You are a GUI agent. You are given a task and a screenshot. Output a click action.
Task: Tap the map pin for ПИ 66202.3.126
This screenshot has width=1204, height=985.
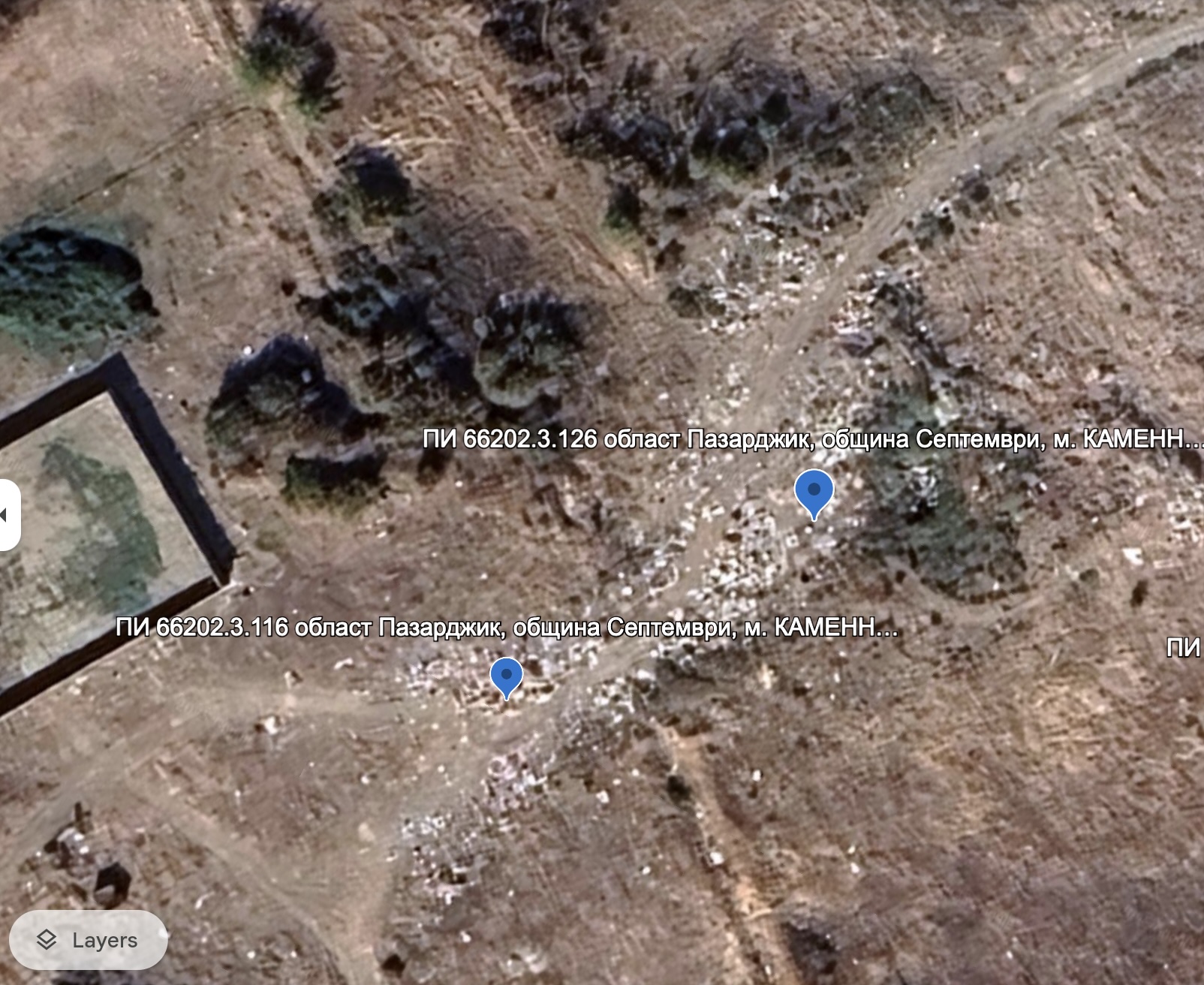[814, 490]
